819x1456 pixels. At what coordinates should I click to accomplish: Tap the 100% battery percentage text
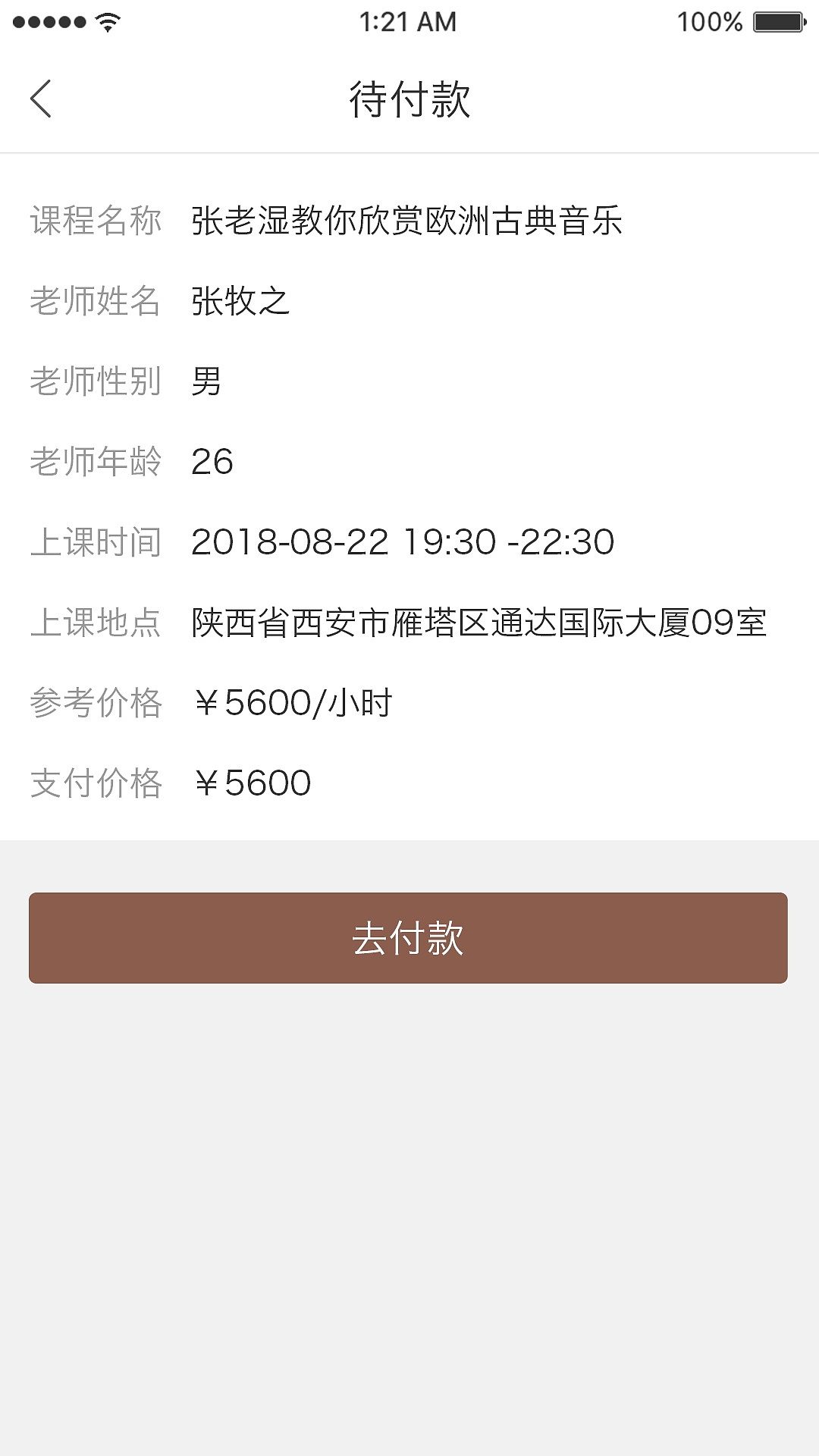point(711,22)
